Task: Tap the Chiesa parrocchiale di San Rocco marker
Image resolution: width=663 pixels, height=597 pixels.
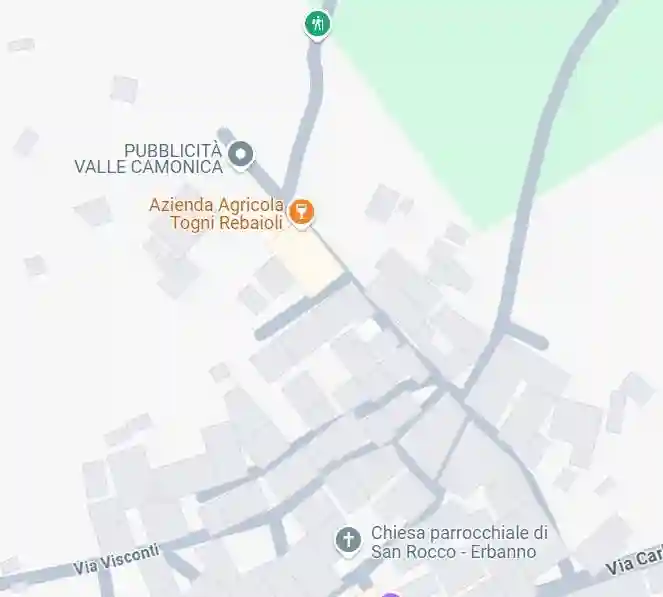Action: tap(348, 541)
